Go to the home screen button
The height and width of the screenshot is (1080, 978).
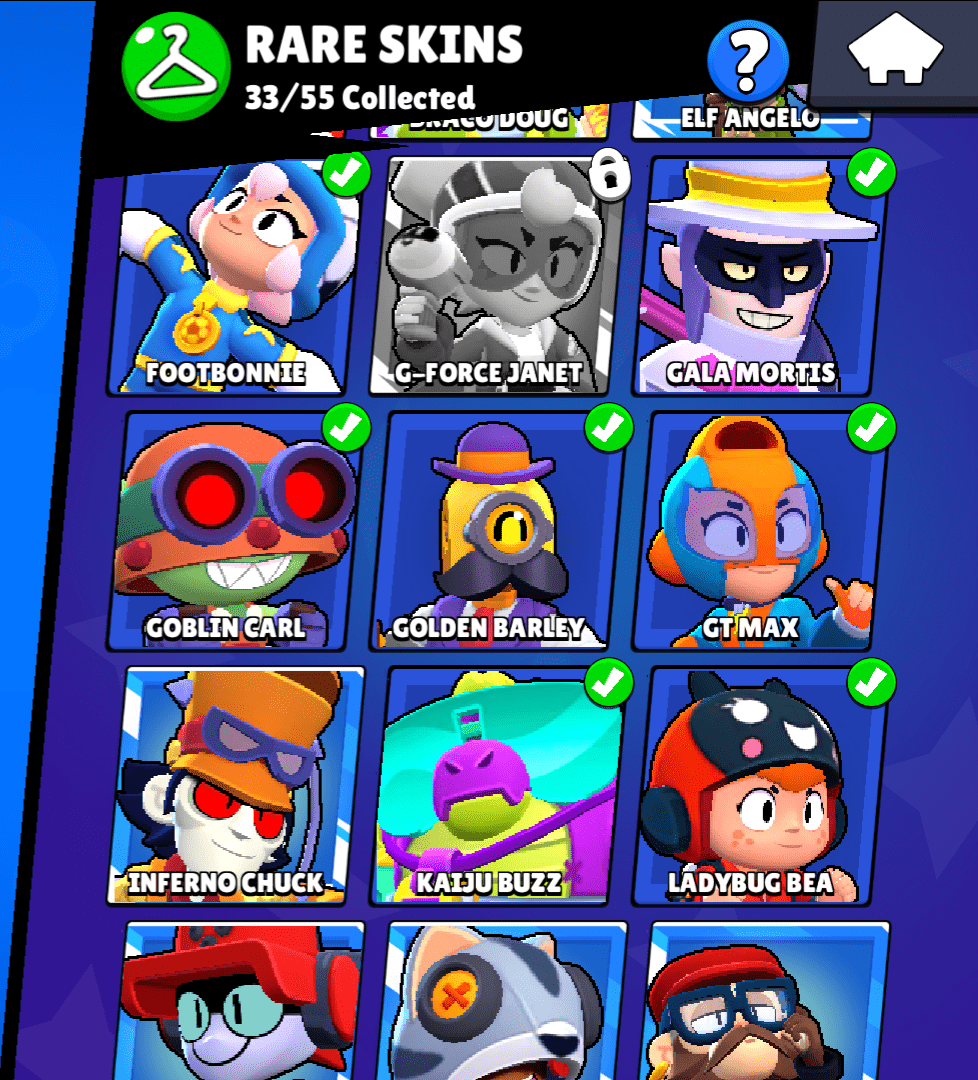point(895,51)
